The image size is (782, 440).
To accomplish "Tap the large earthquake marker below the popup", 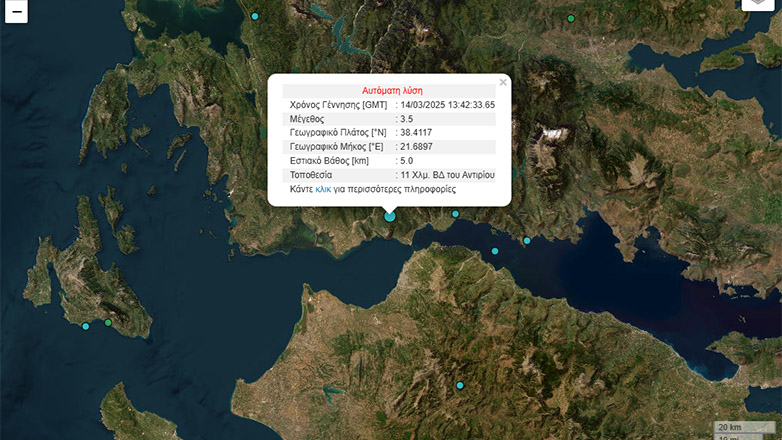I will (390, 216).
